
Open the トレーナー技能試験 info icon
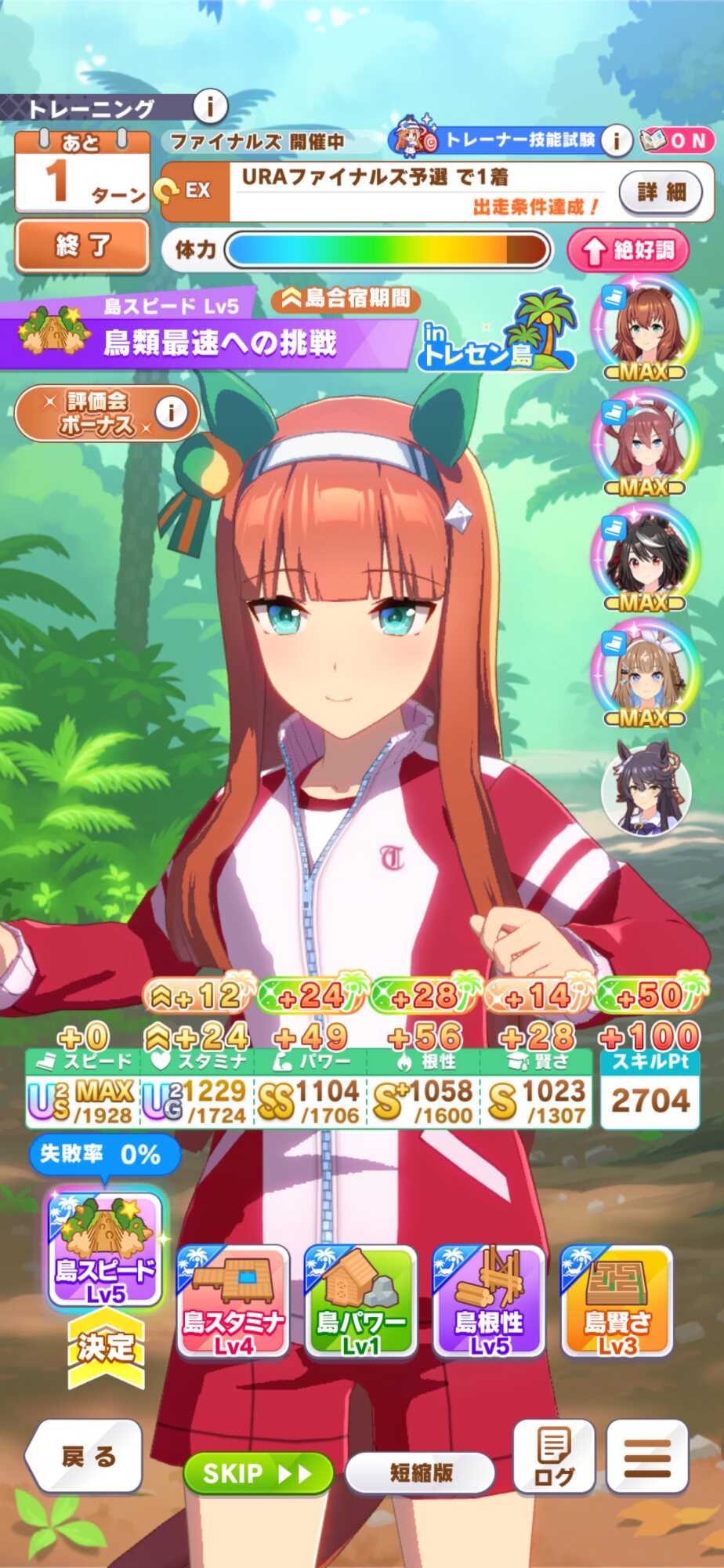tap(617, 141)
